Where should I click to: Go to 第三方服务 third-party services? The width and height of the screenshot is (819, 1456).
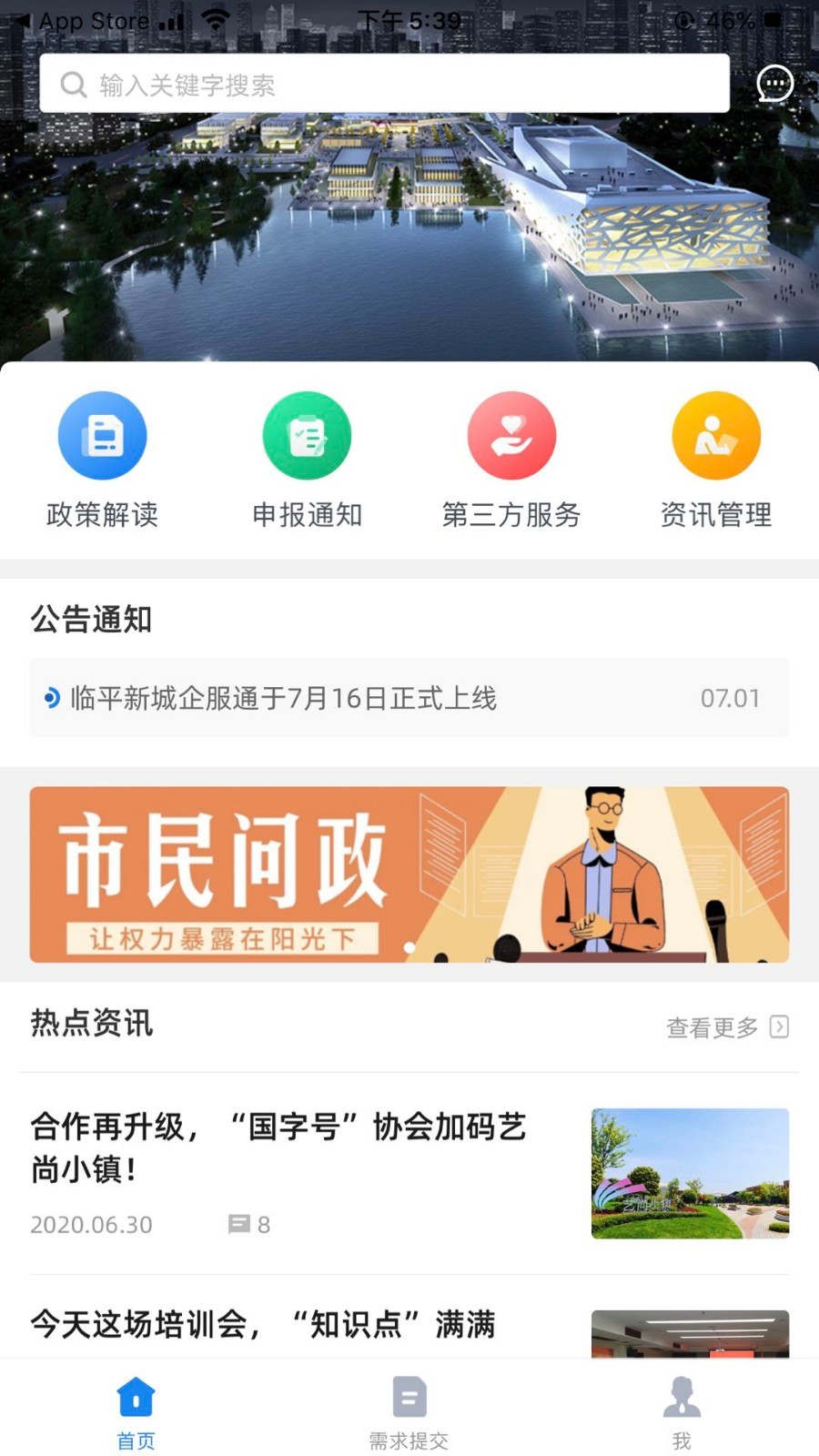coord(511,460)
